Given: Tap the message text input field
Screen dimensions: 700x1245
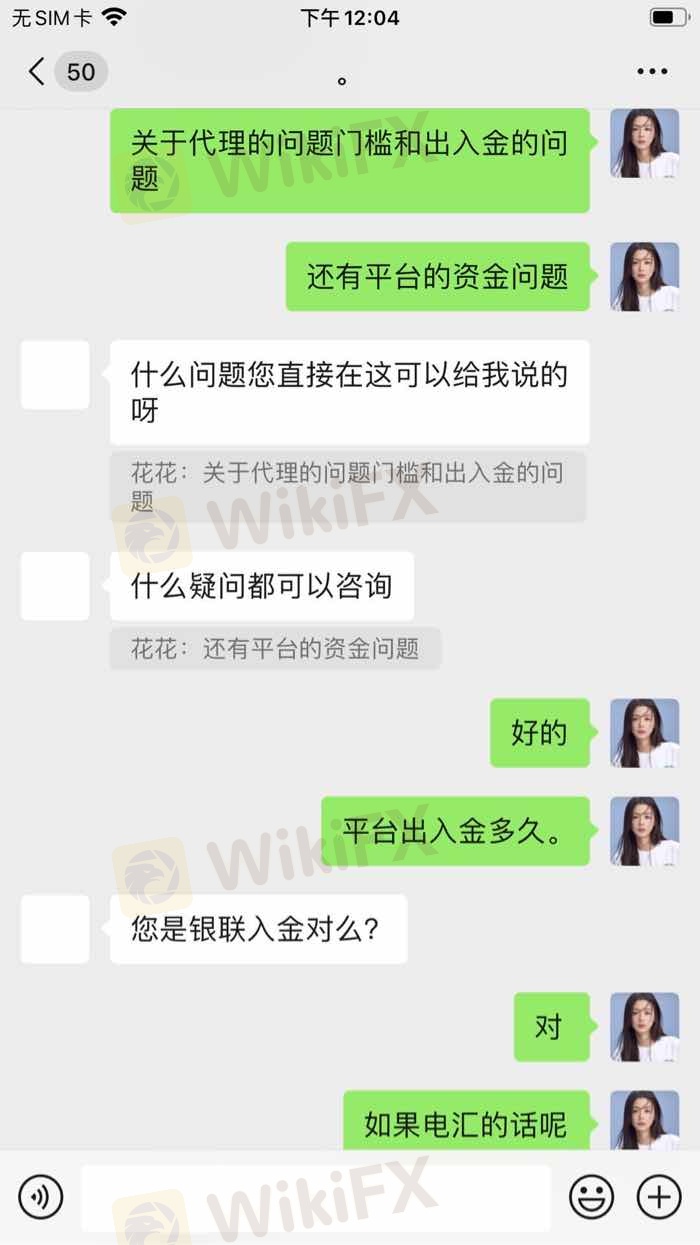Looking at the screenshot, I should [x=315, y=1197].
